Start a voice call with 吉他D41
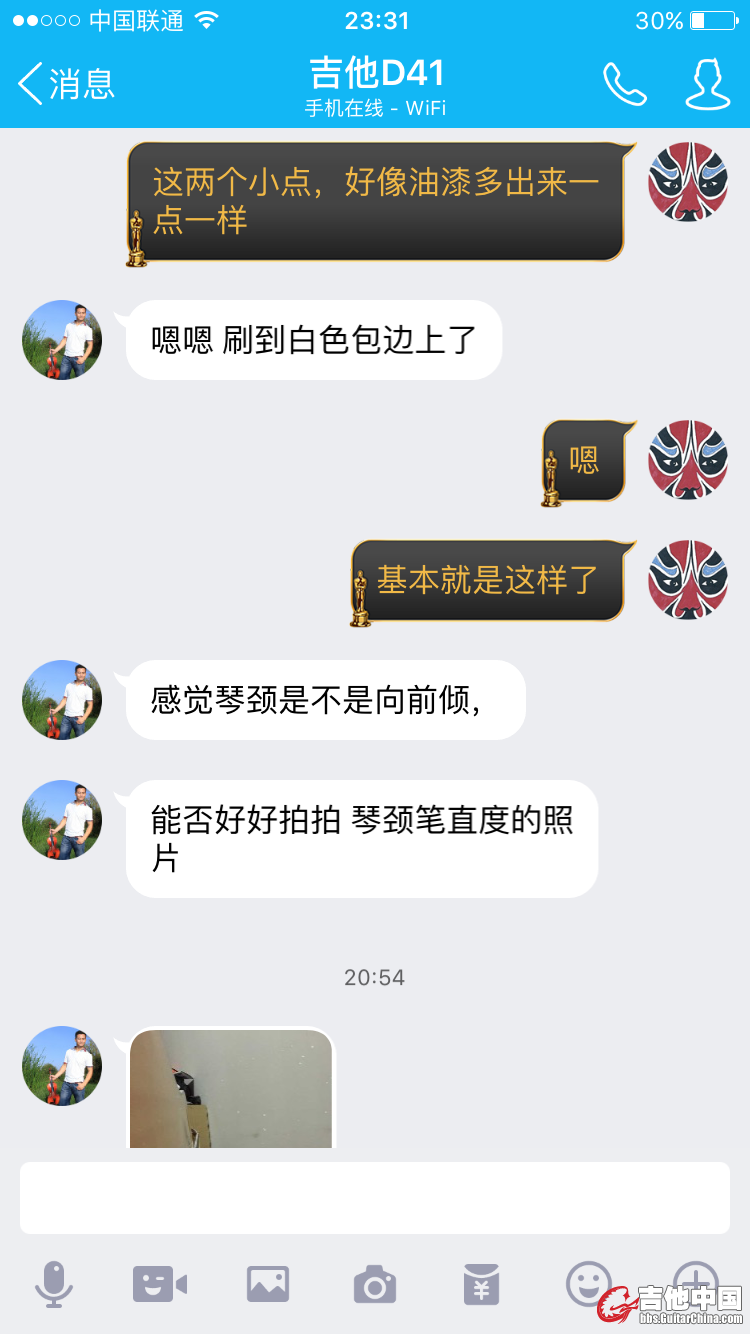 pyautogui.click(x=625, y=84)
